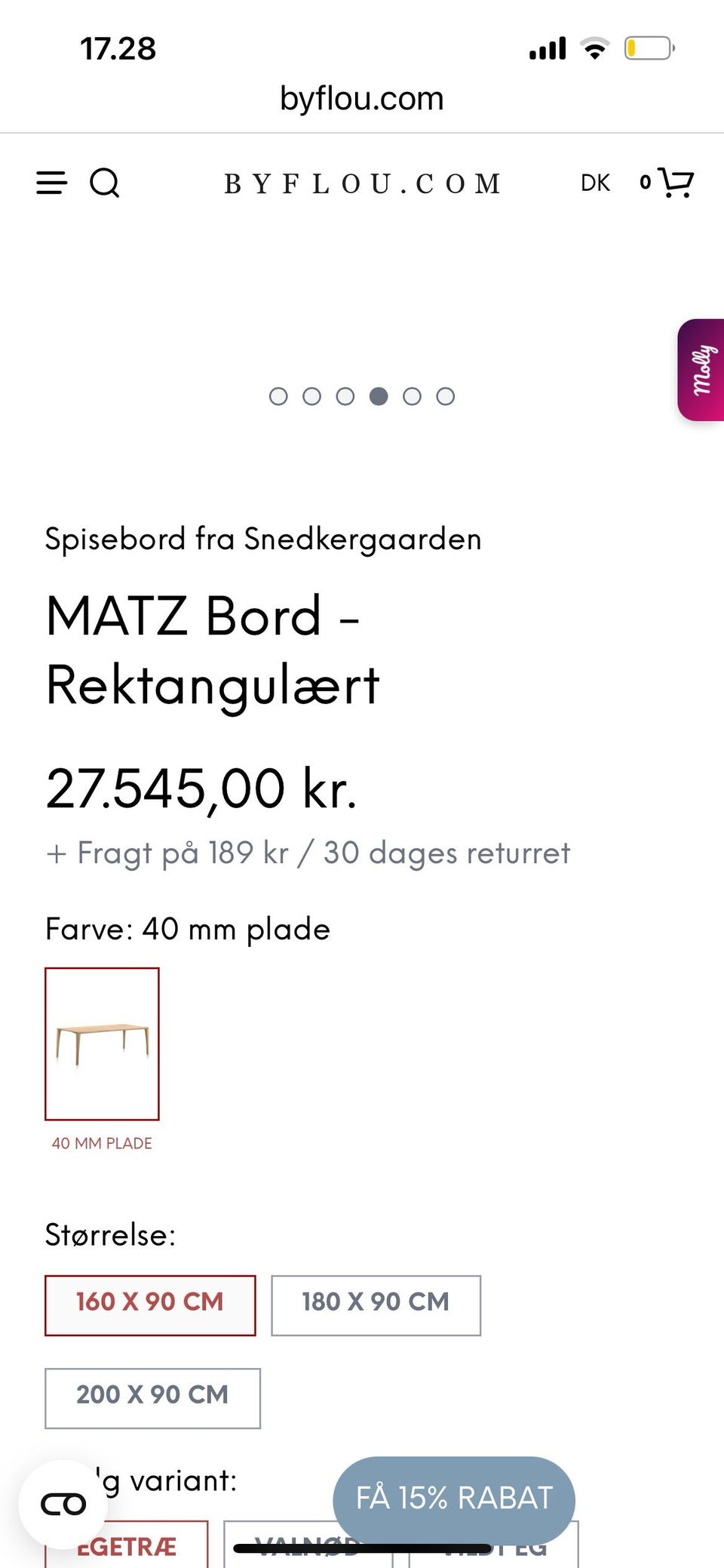Select the fourth filled carousel dot

click(x=379, y=396)
